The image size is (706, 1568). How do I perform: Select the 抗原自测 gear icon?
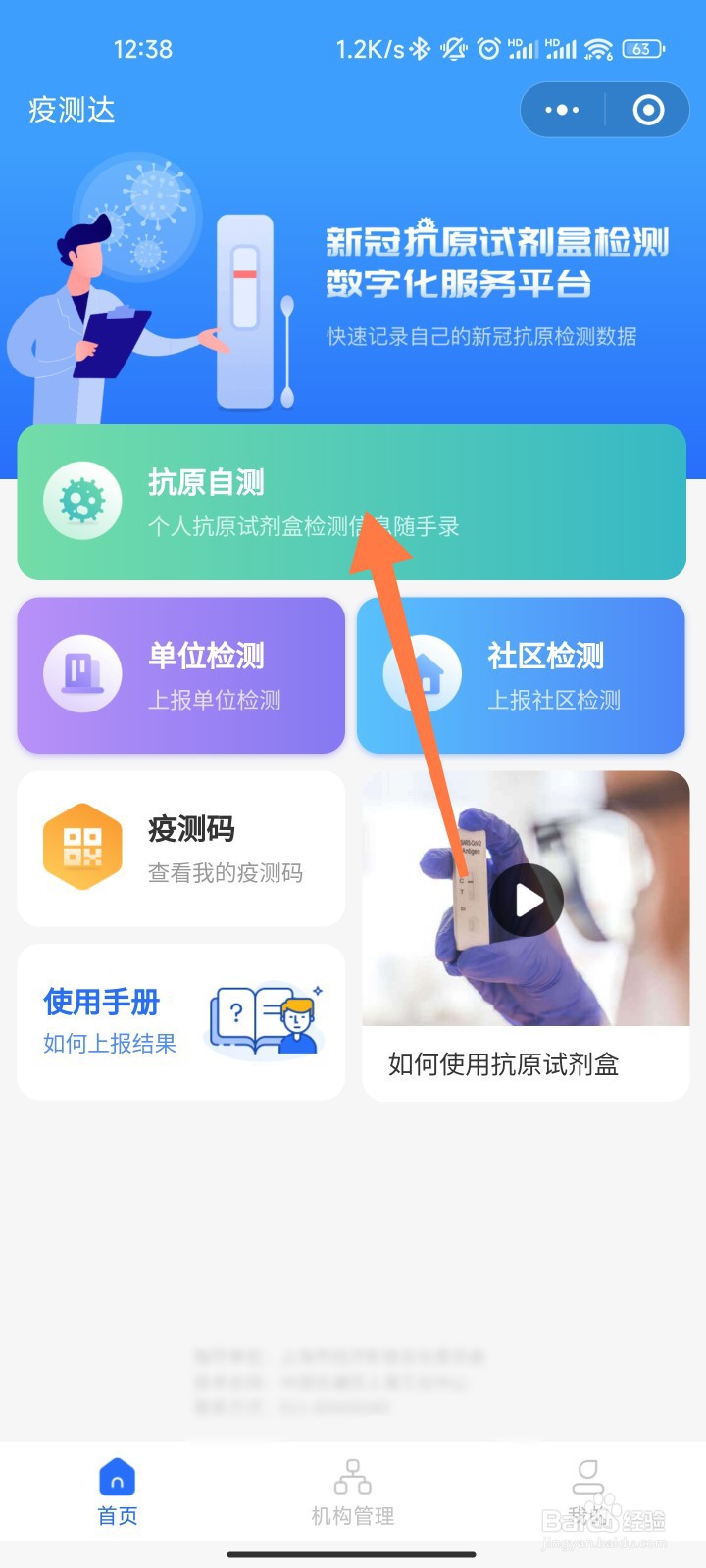[x=82, y=502]
